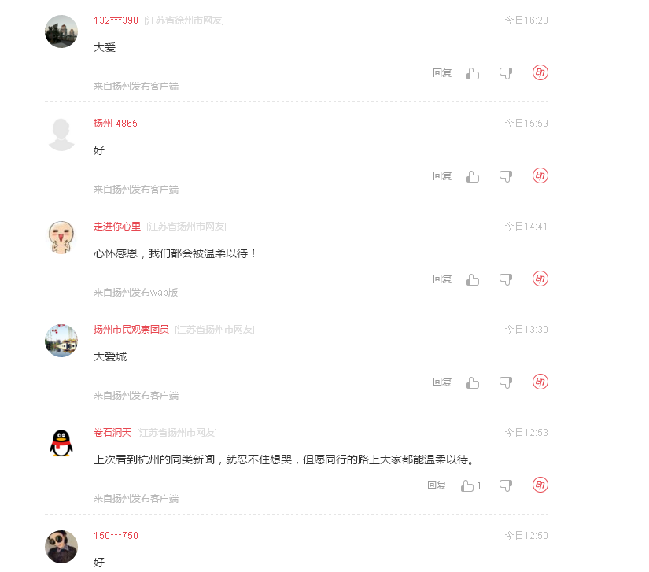
Task: Dislike 苍石洞天's comment
Action: pyautogui.click(x=506, y=485)
